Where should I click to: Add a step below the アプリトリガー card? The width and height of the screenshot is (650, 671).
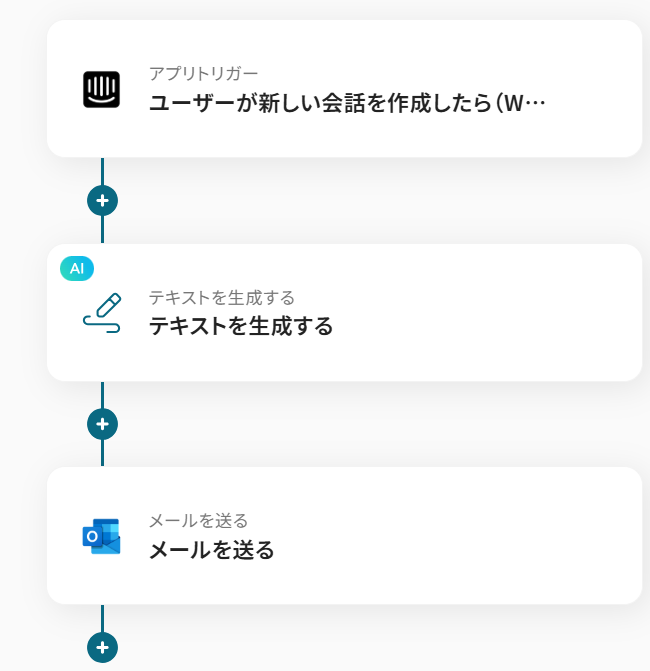pos(102,200)
